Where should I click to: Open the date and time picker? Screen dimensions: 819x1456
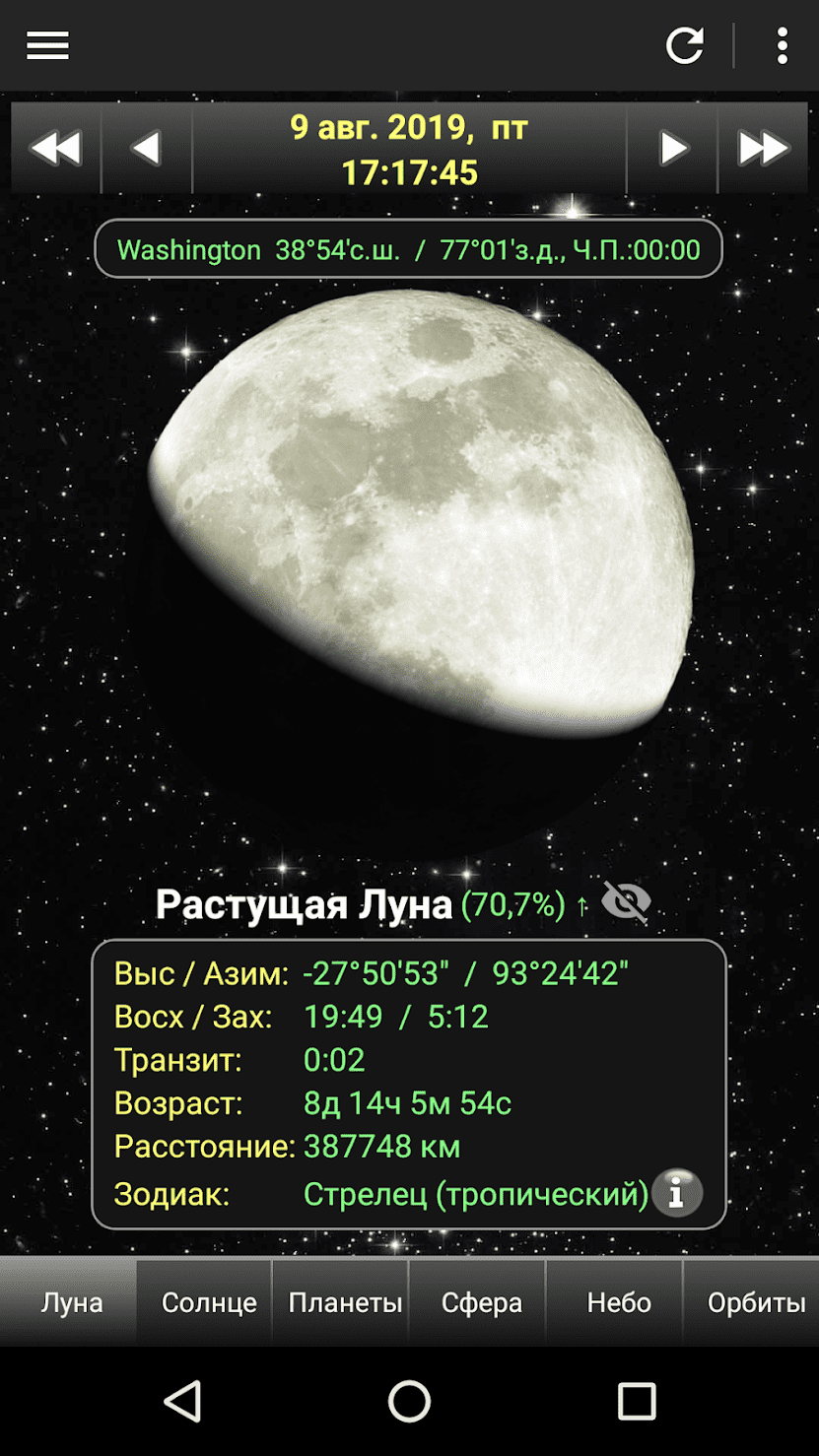(409, 150)
